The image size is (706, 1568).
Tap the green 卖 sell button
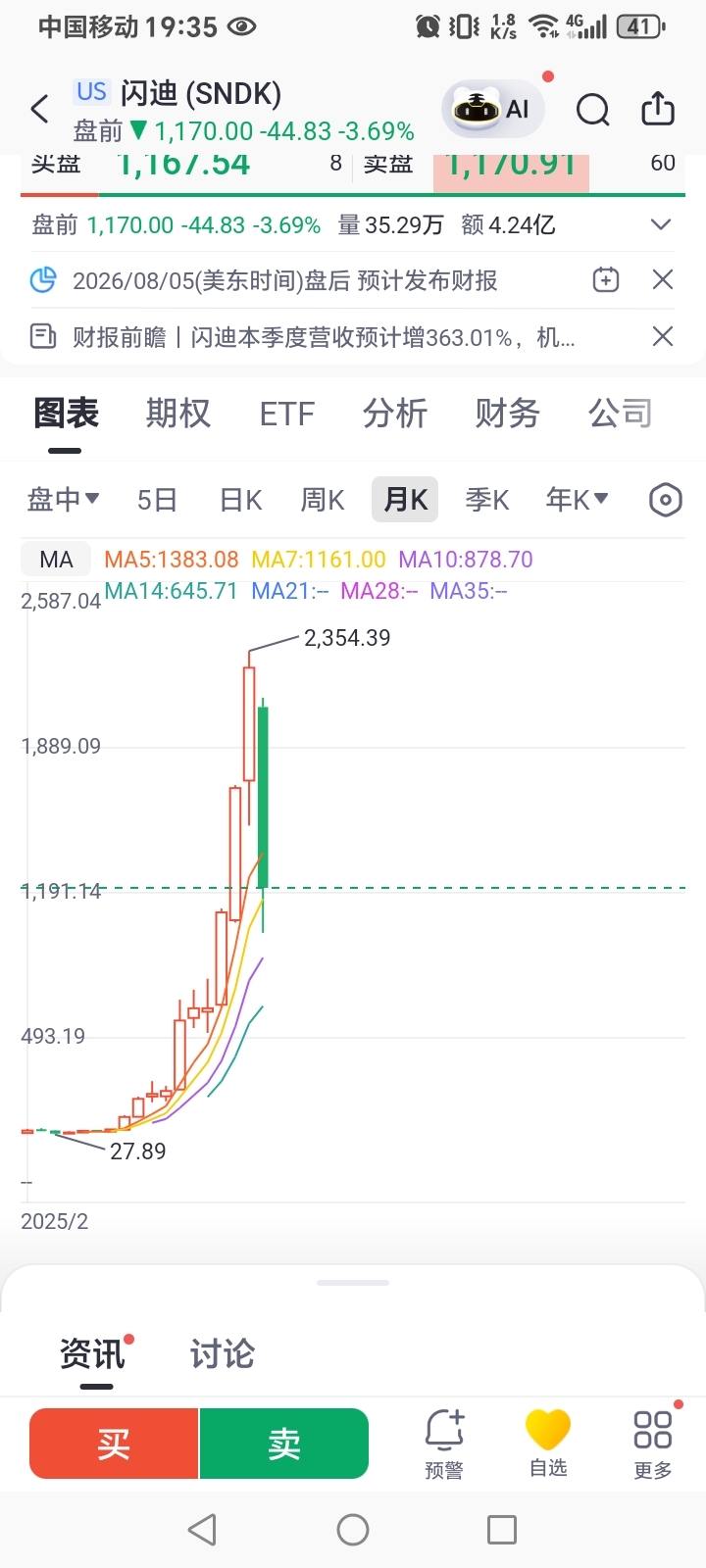click(x=284, y=1444)
